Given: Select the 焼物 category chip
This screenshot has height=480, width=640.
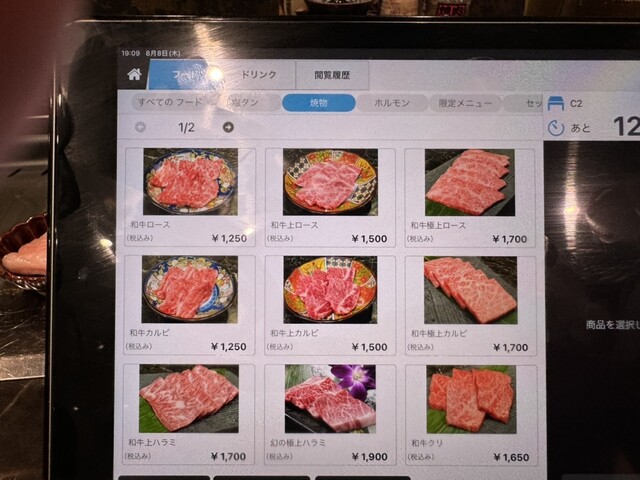Looking at the screenshot, I should (318, 103).
